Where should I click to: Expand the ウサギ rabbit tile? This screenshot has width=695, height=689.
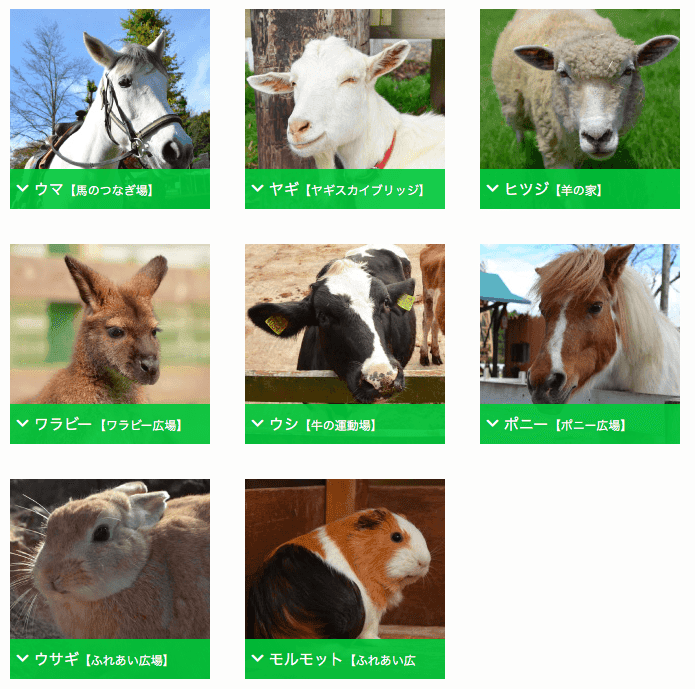click(x=110, y=659)
